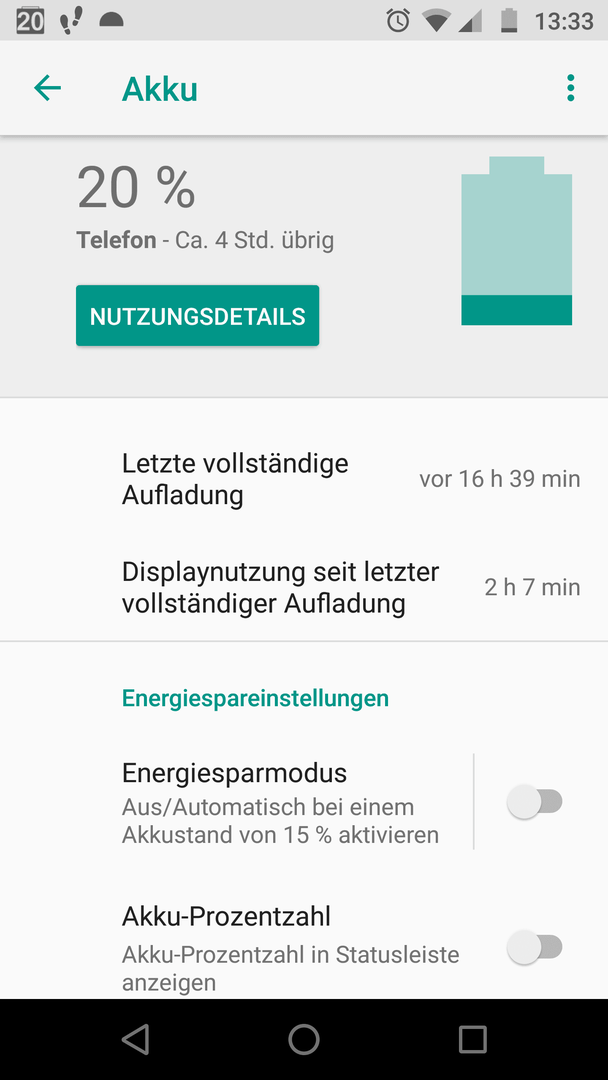Toggle the Energiesparmodus switch on
The image size is (608, 1080).
point(535,802)
